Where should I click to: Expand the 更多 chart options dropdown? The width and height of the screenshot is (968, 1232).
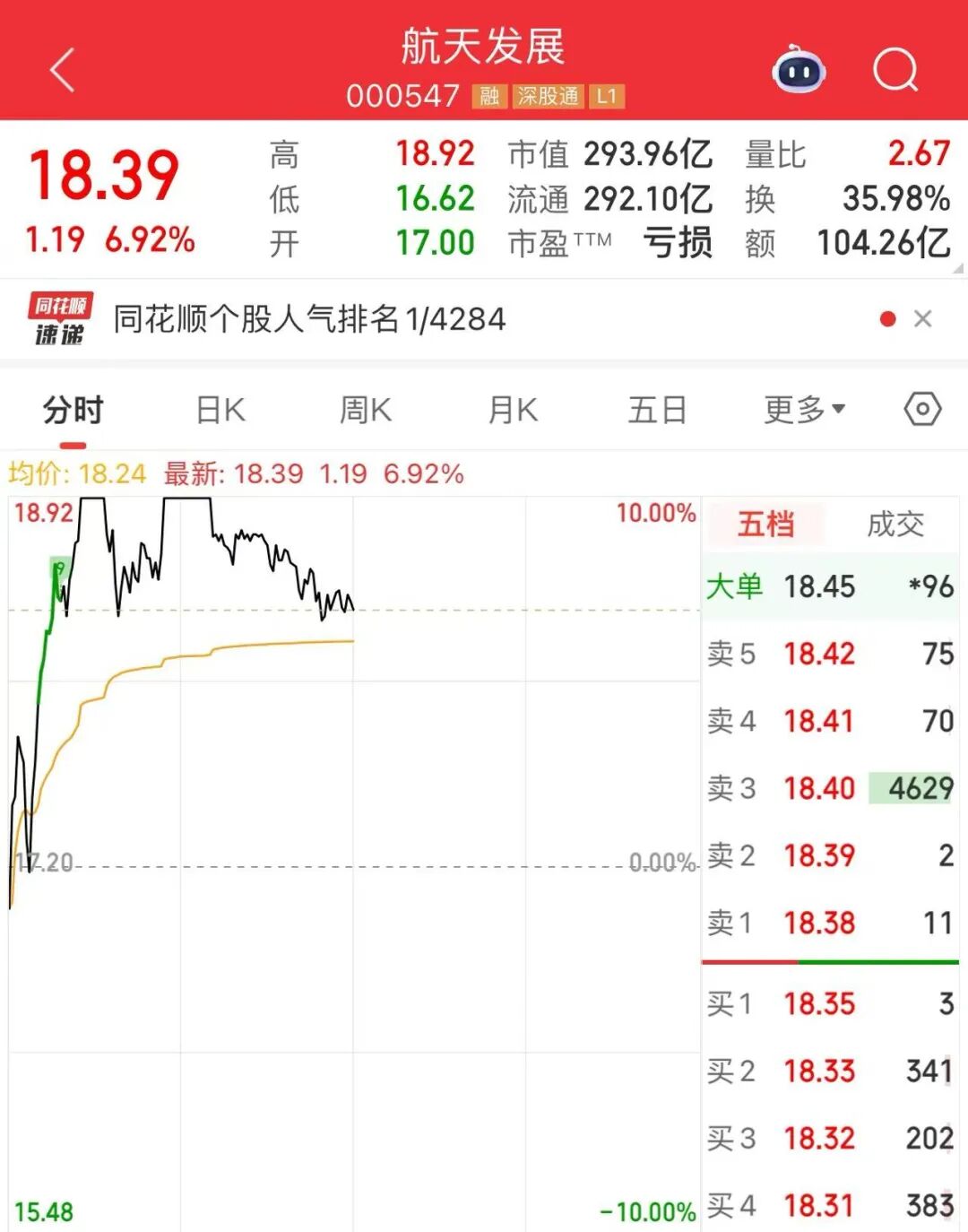click(x=804, y=411)
